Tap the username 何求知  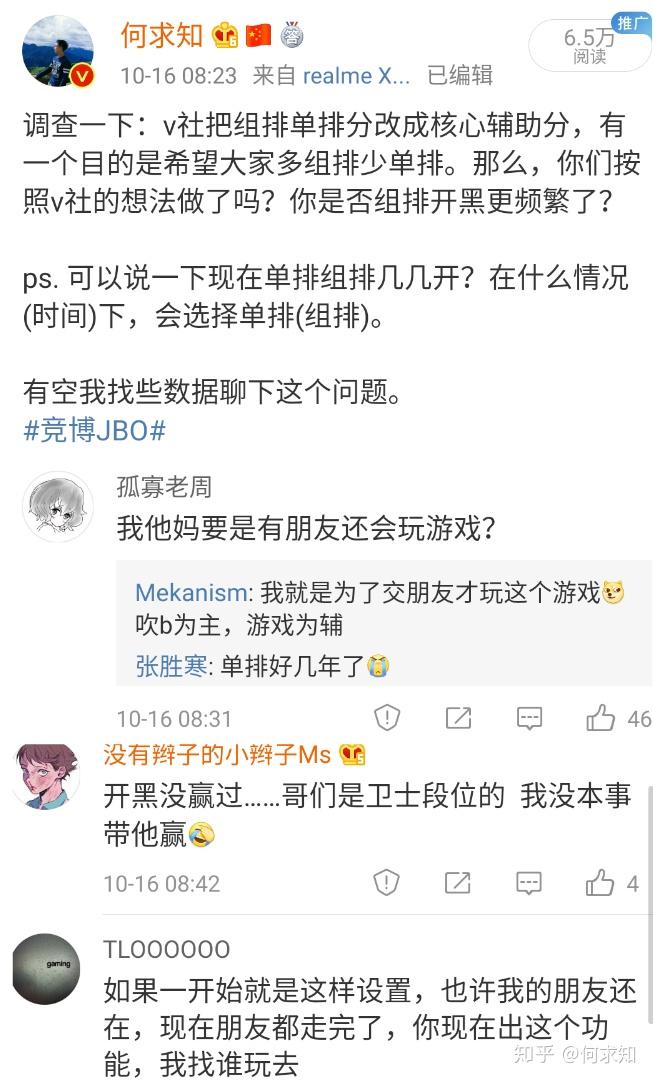coord(162,36)
